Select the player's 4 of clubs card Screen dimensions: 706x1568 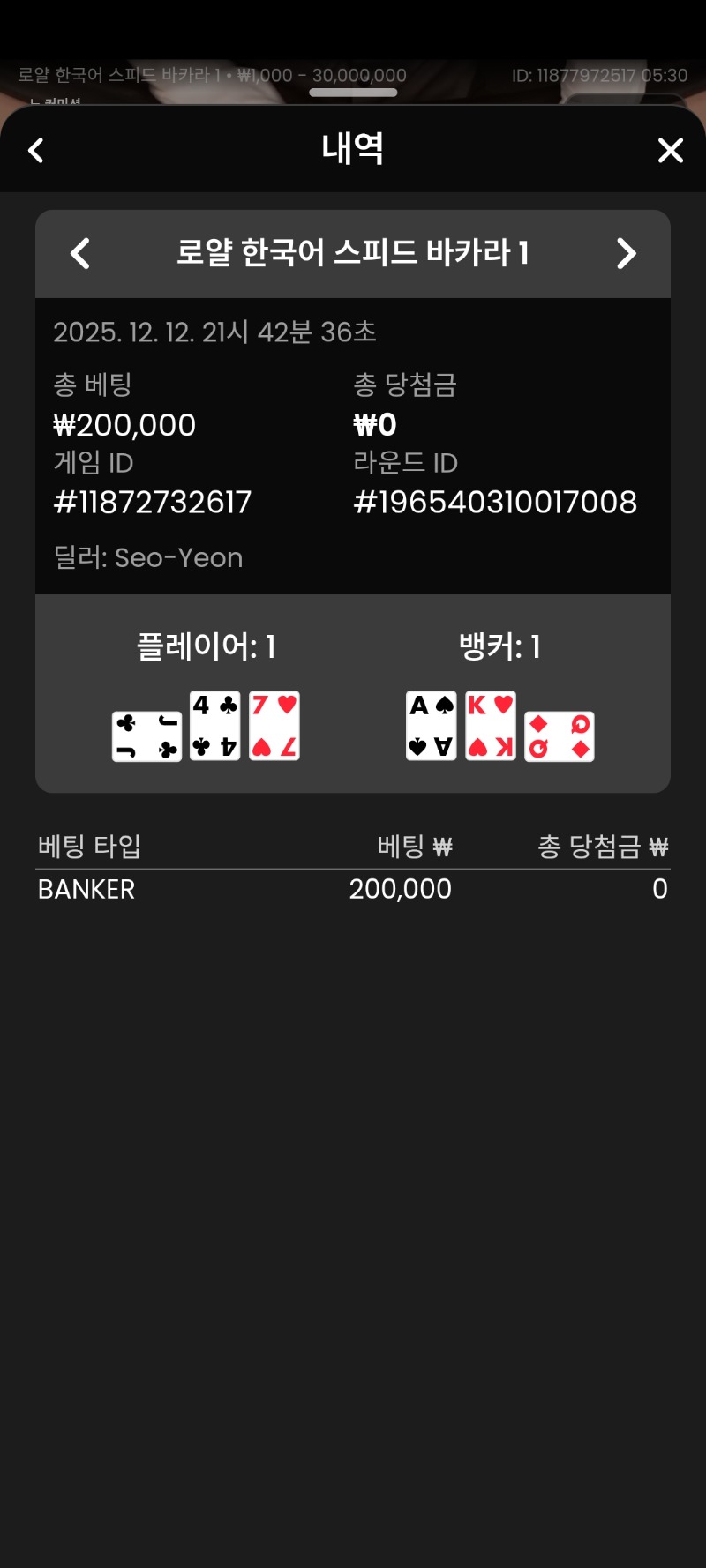pyautogui.click(x=214, y=724)
